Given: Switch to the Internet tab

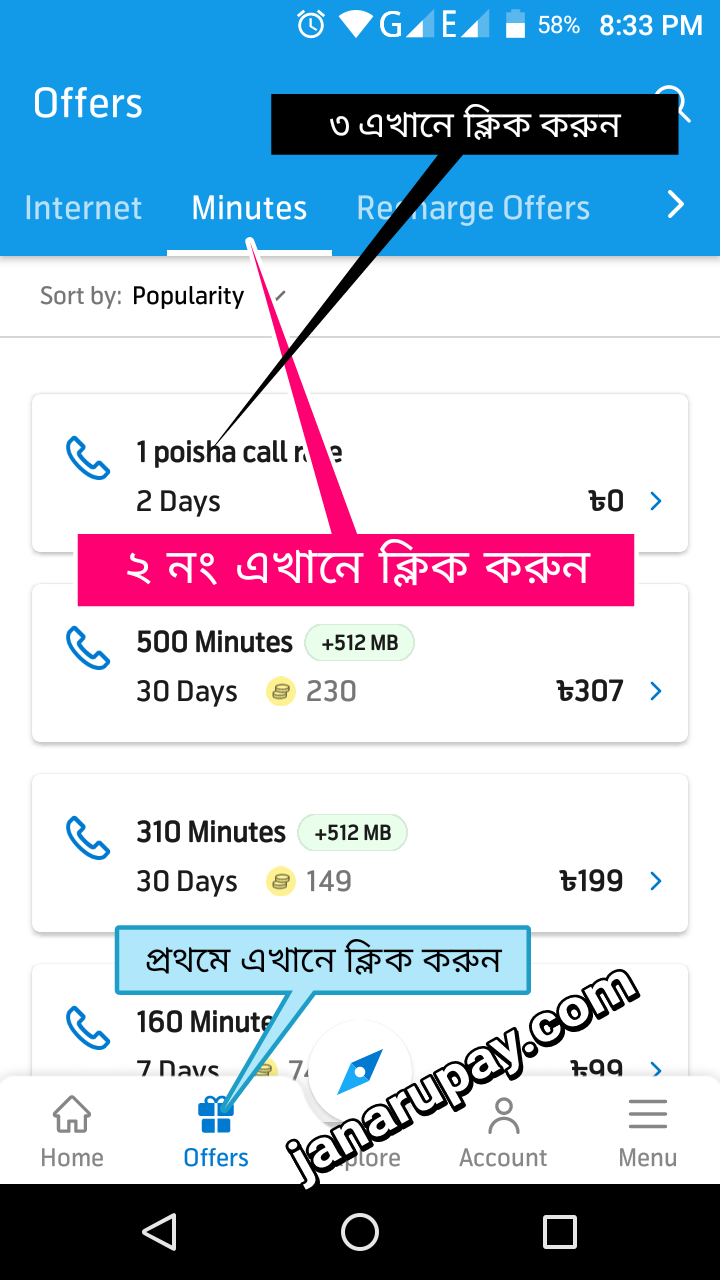Looking at the screenshot, I should click(83, 208).
